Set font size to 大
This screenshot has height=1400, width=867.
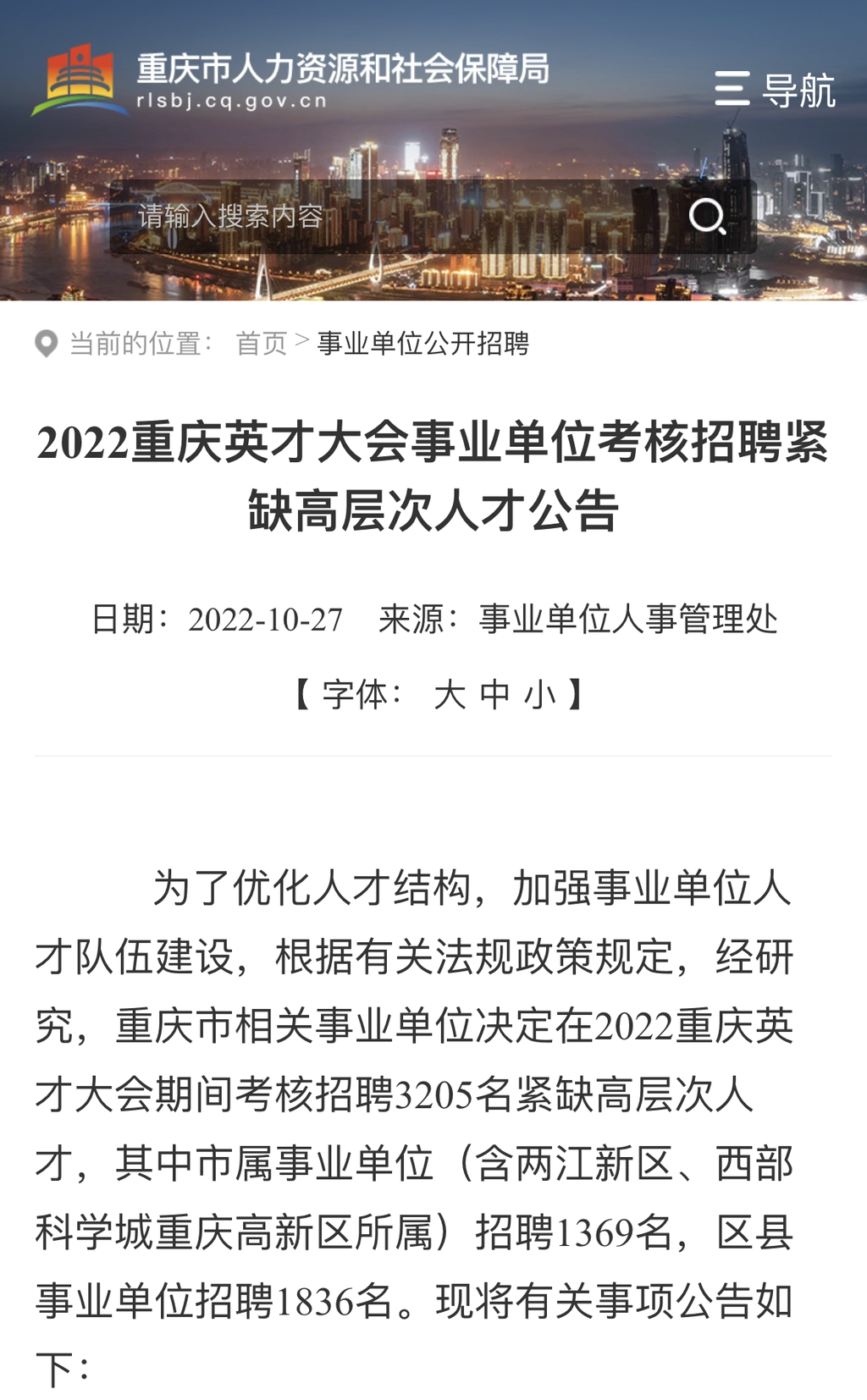pos(450,695)
